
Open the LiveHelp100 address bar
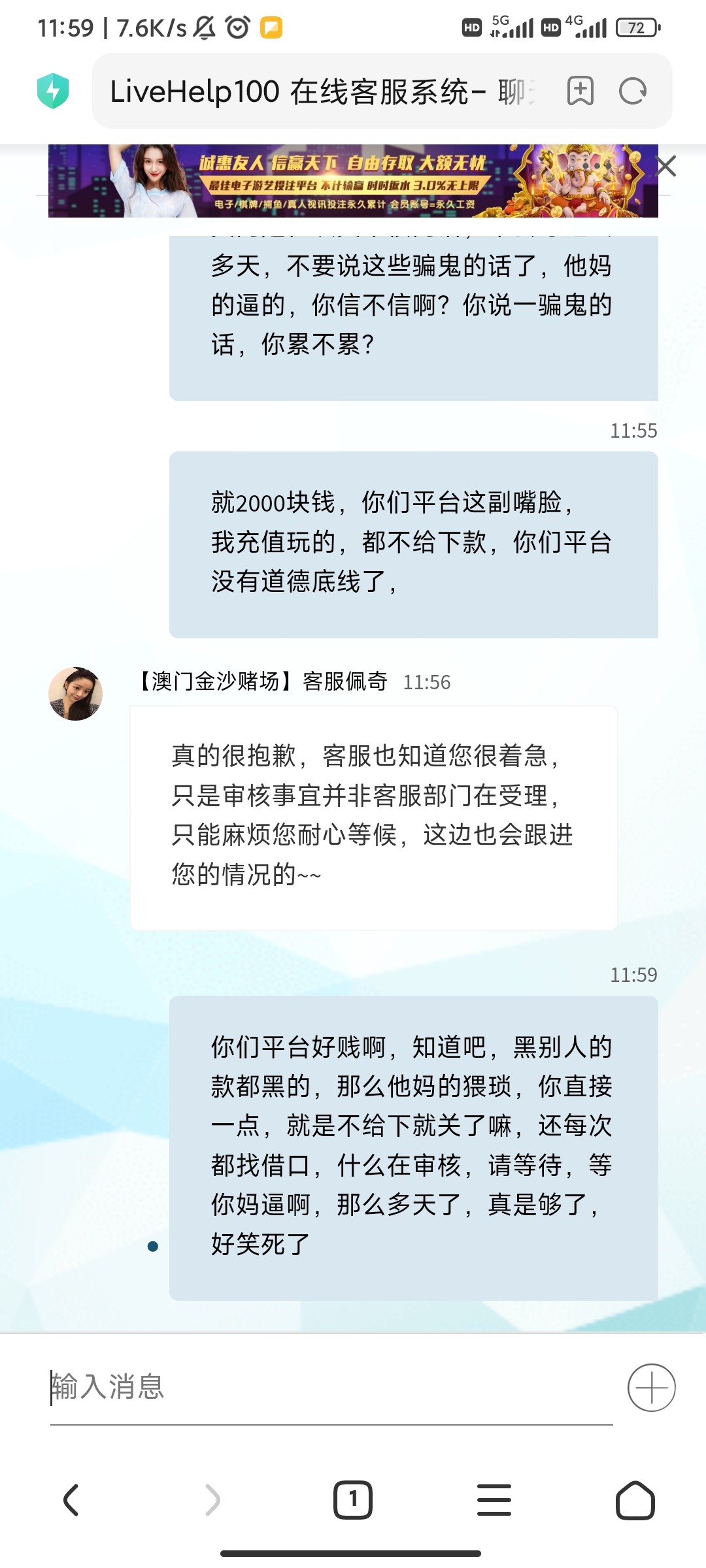320,91
